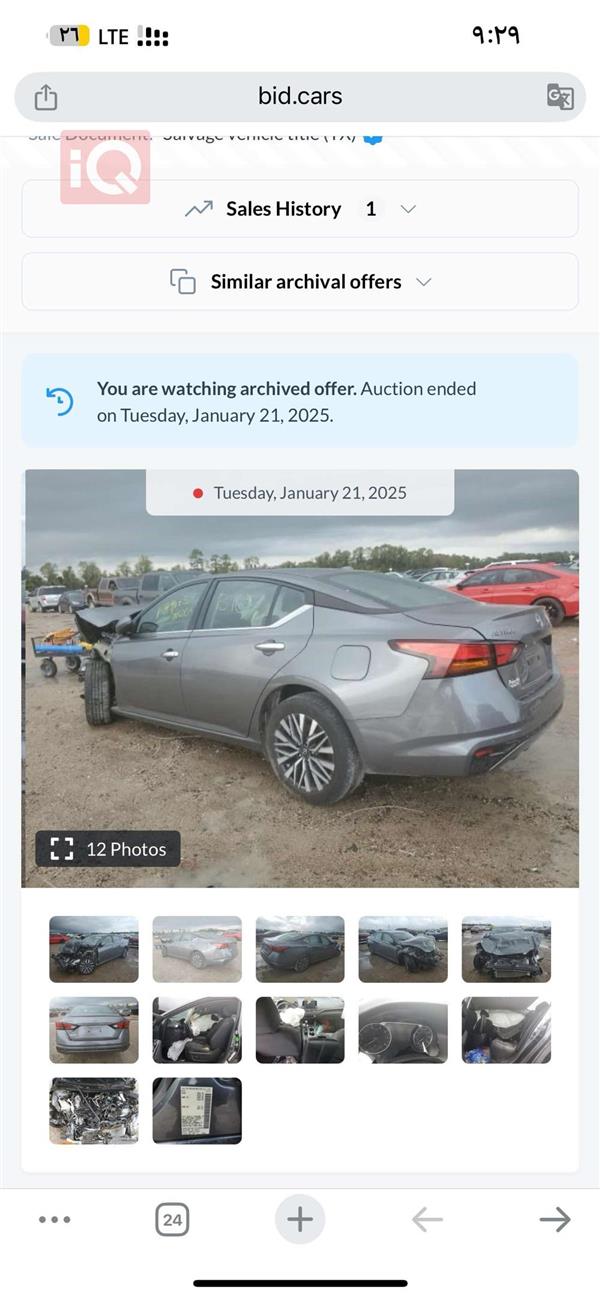Open the rear view car thumbnail
The height and width of the screenshot is (1298, 600).
94,1030
